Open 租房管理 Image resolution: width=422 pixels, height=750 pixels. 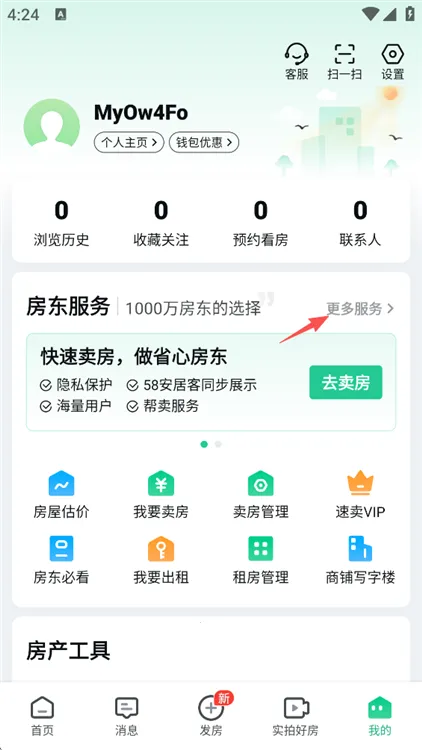tap(261, 561)
